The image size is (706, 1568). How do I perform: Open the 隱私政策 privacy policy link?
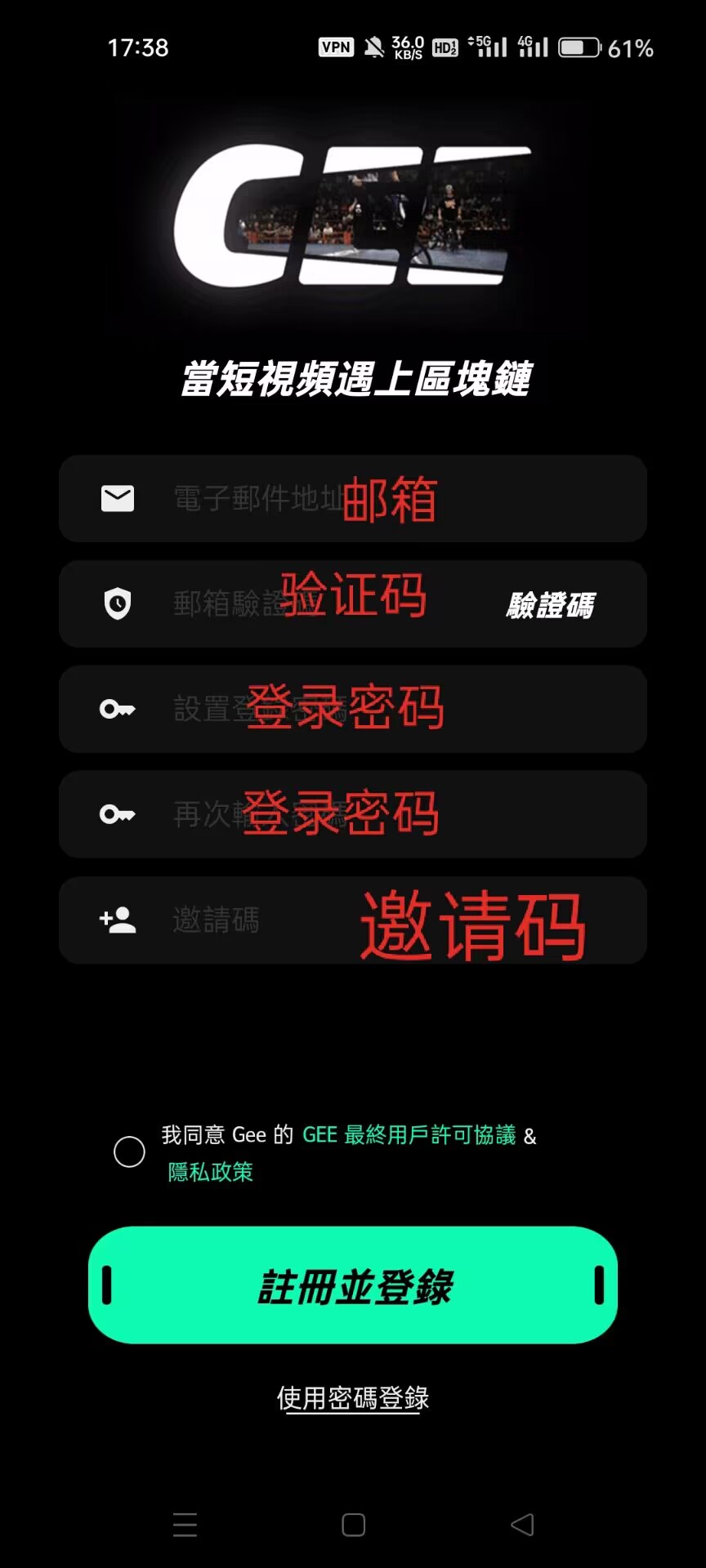click(x=210, y=1172)
